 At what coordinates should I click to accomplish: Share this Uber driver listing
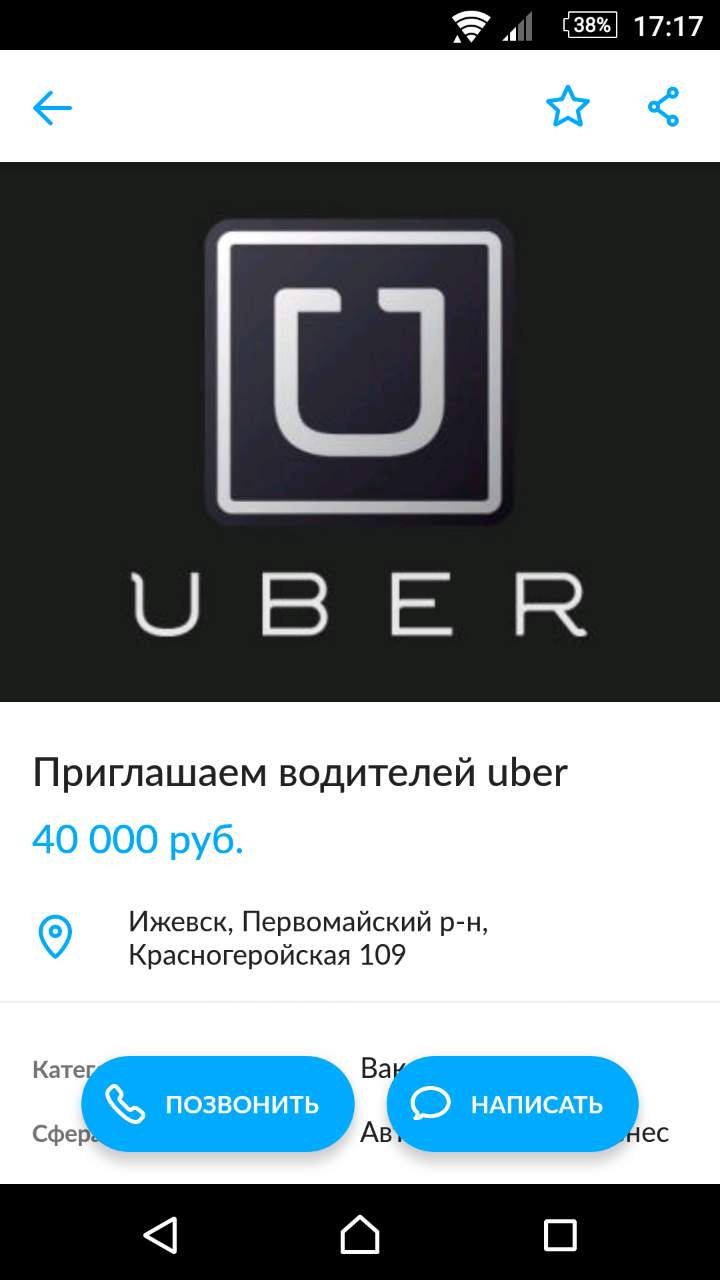663,107
